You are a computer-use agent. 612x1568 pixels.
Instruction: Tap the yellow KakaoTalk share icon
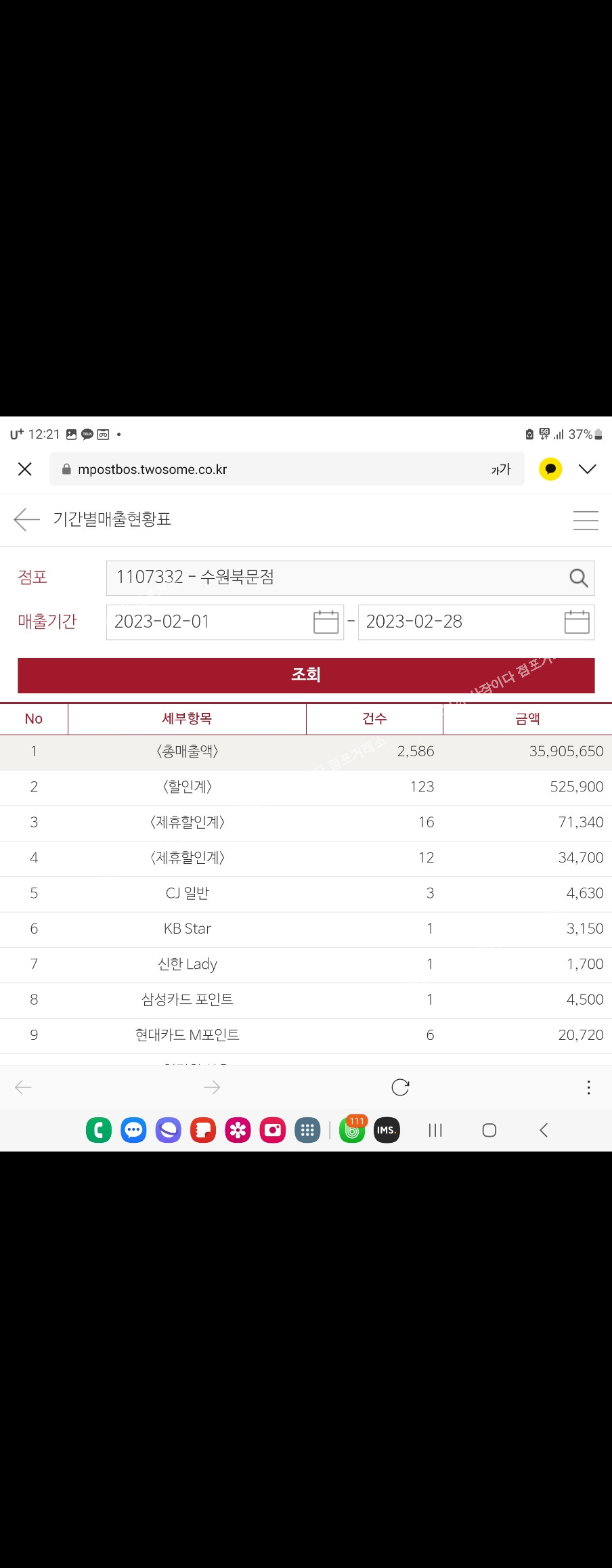[x=550, y=469]
